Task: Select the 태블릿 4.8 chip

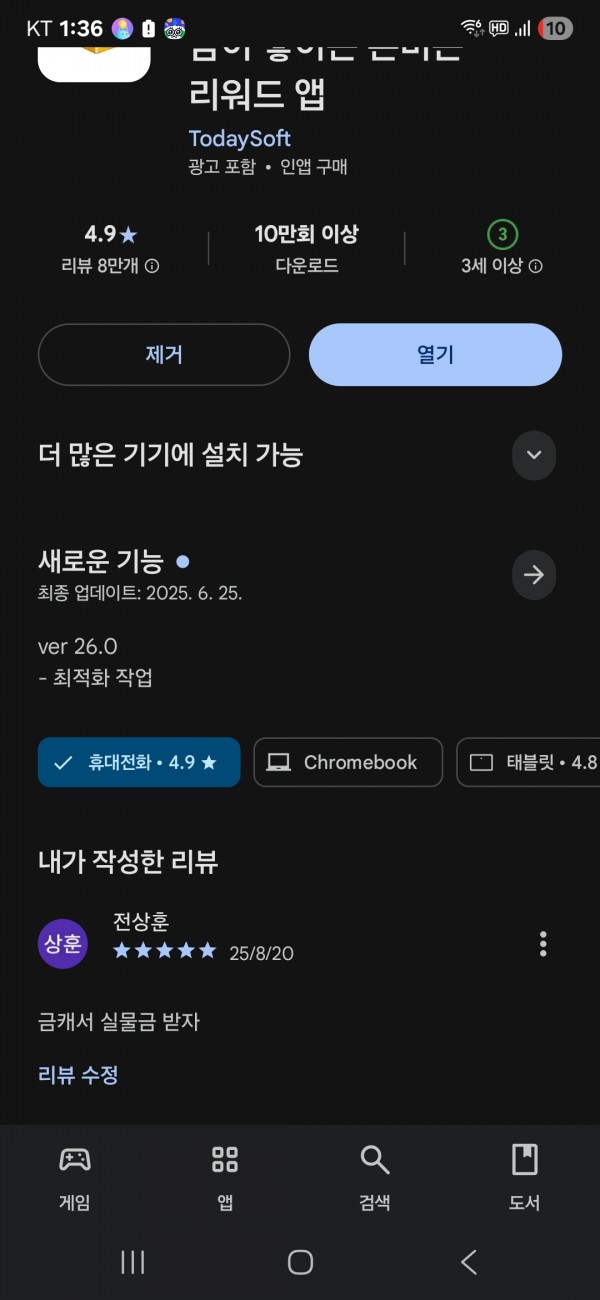Action: click(528, 762)
